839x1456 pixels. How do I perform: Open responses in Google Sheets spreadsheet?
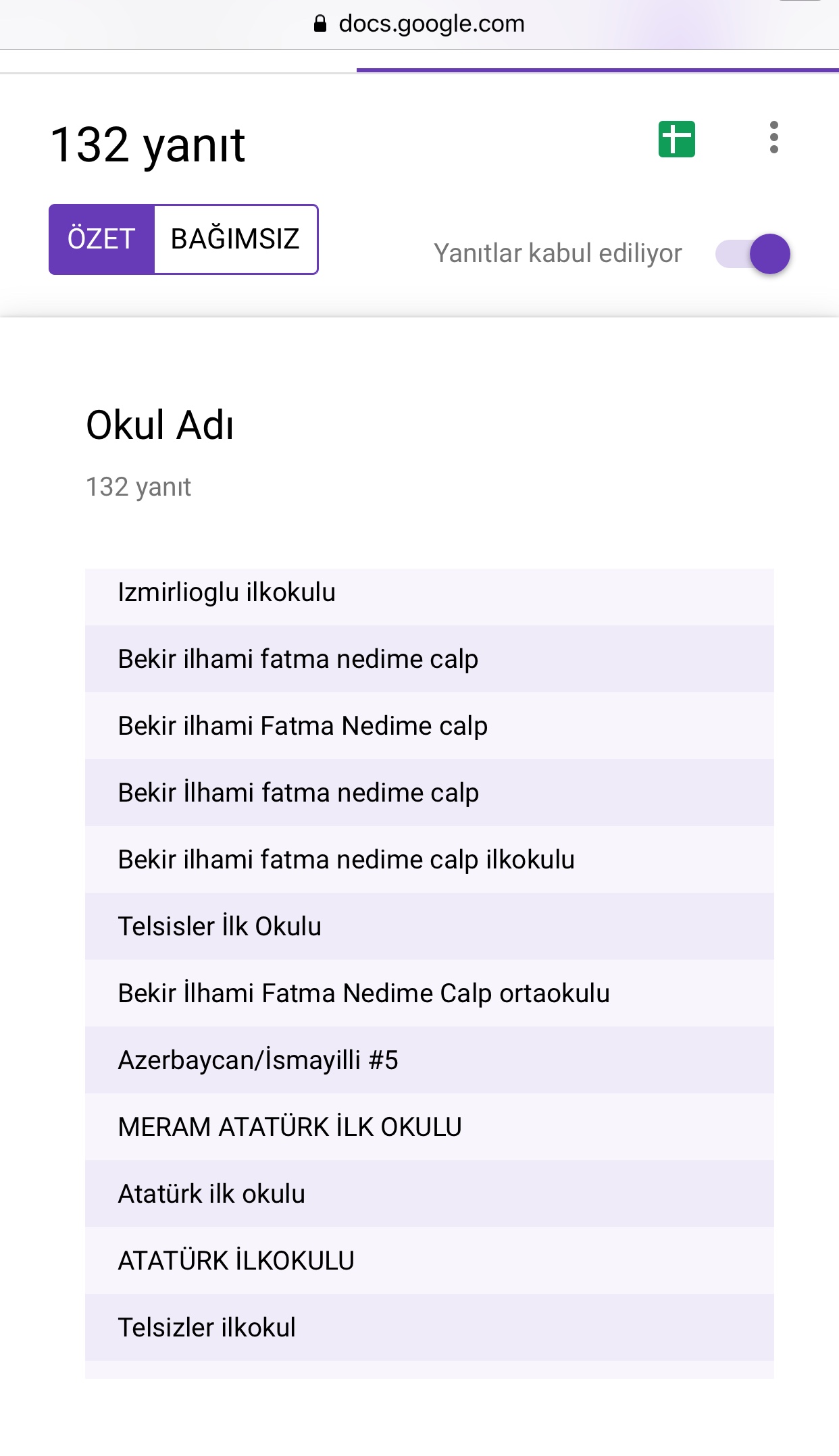pos(678,140)
